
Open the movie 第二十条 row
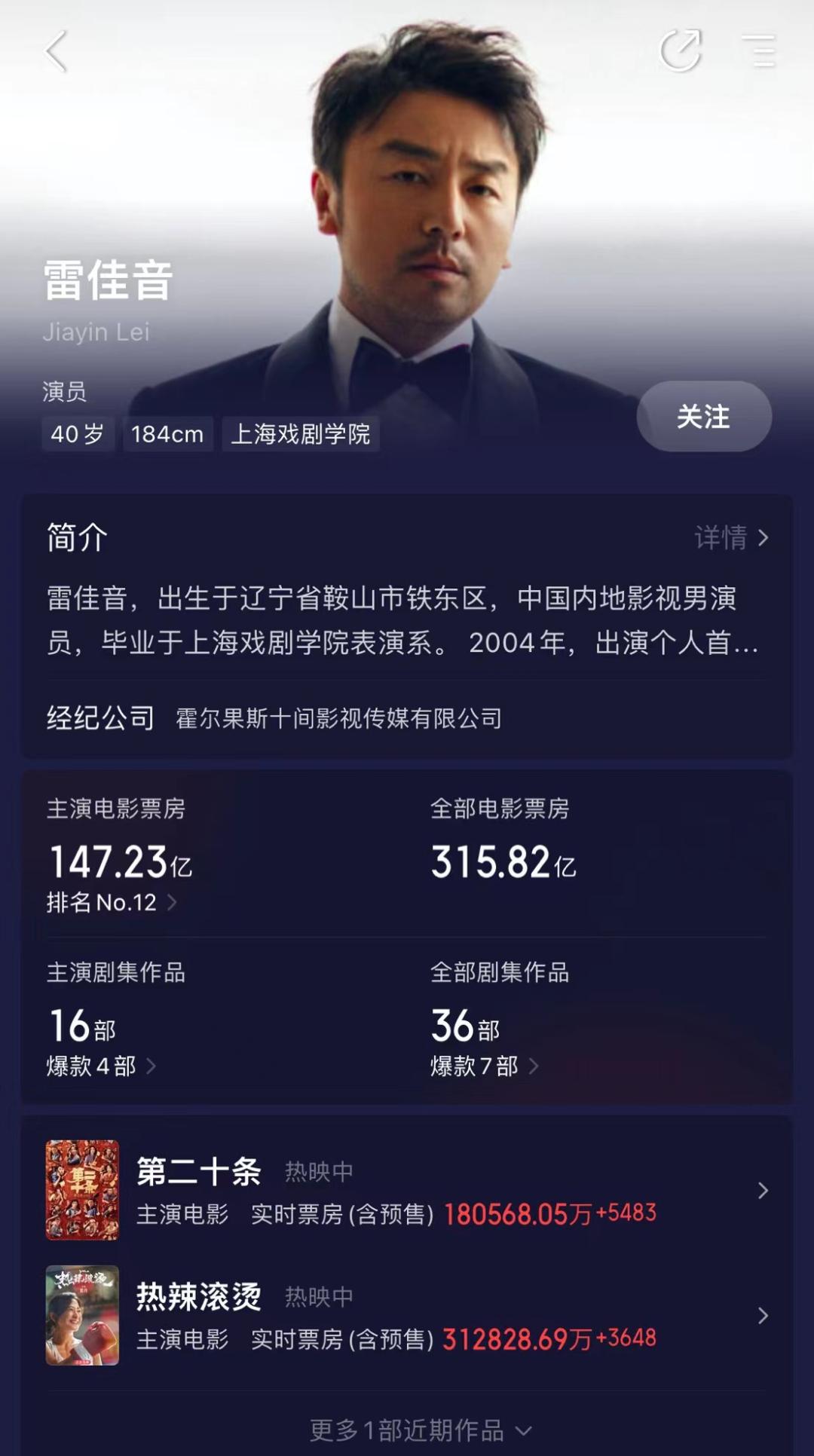[x=407, y=1191]
